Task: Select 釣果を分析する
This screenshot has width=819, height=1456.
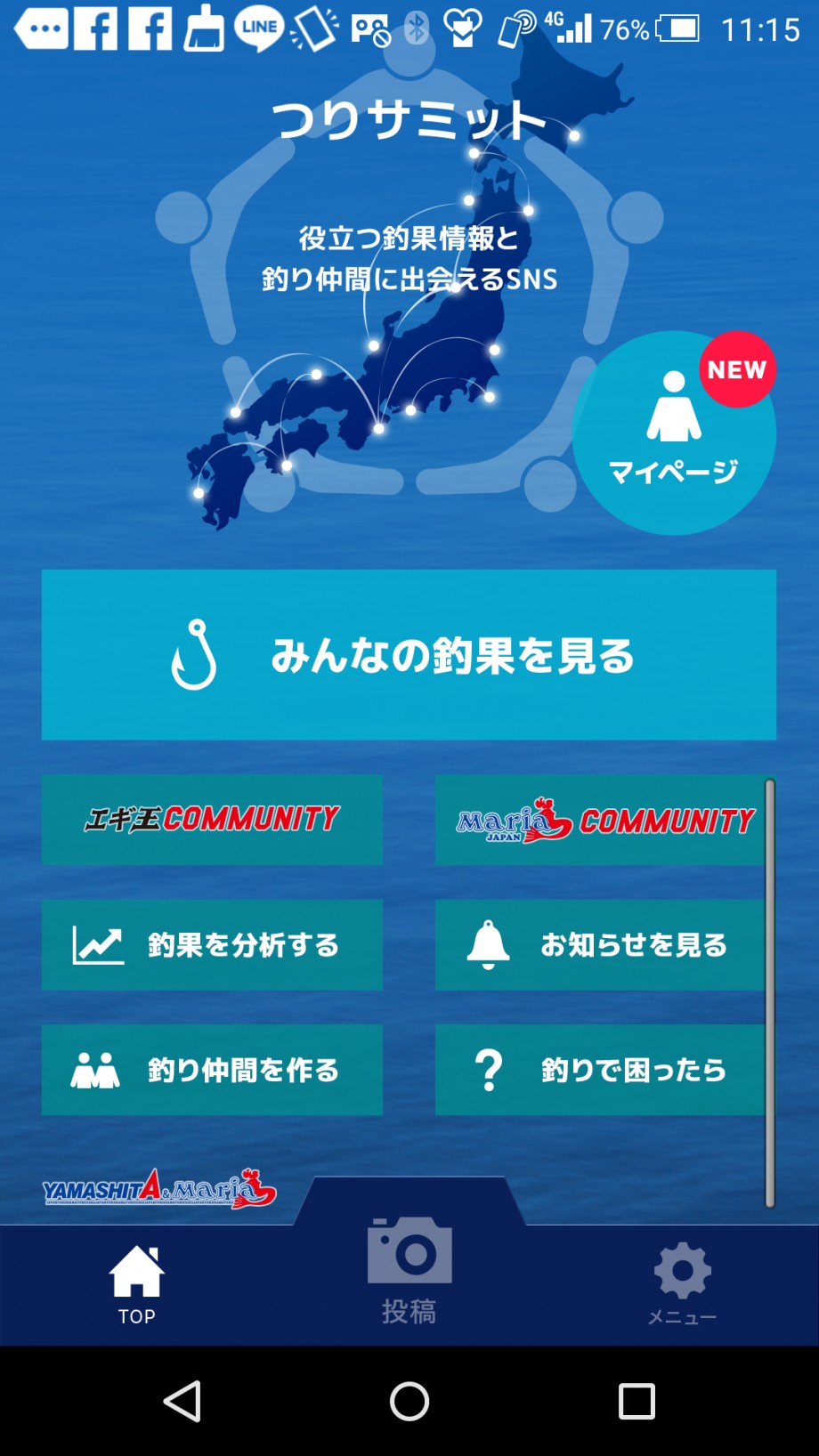Action: [x=212, y=944]
